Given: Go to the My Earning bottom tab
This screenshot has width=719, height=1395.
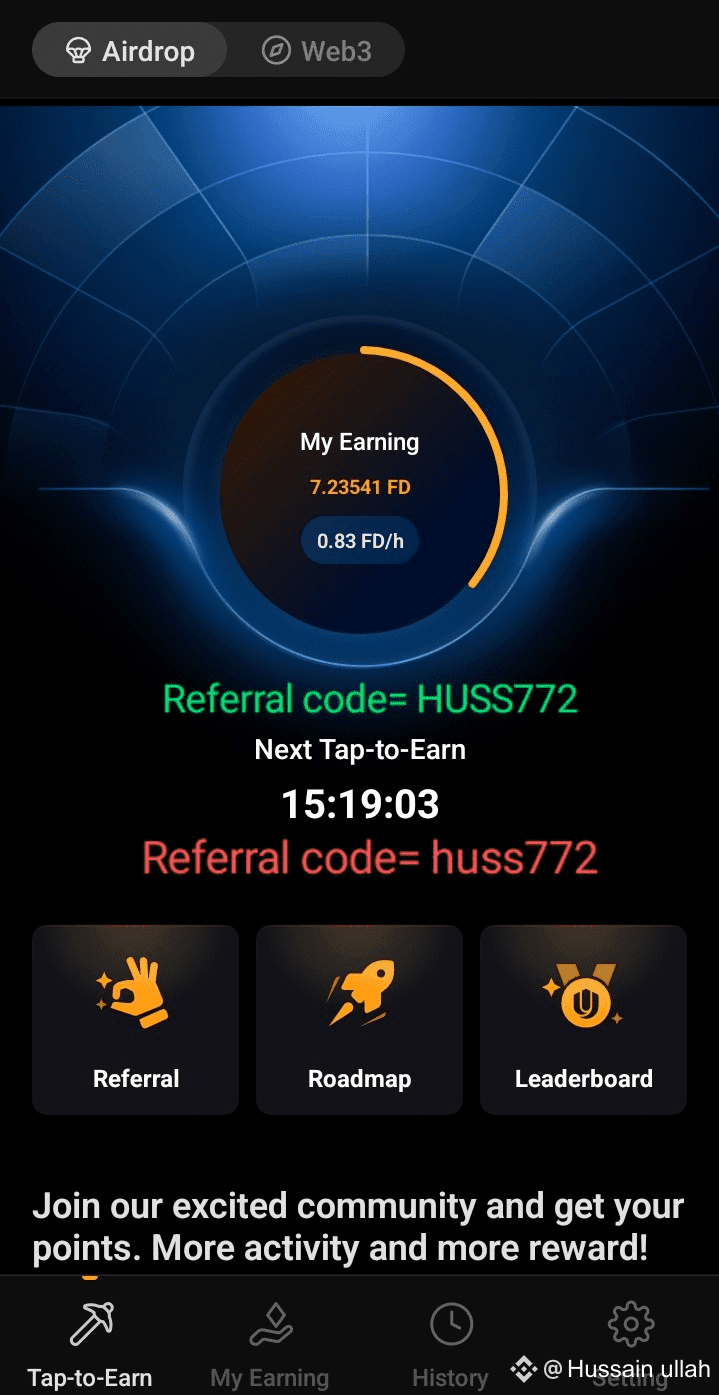Looking at the screenshot, I should (x=270, y=1342).
